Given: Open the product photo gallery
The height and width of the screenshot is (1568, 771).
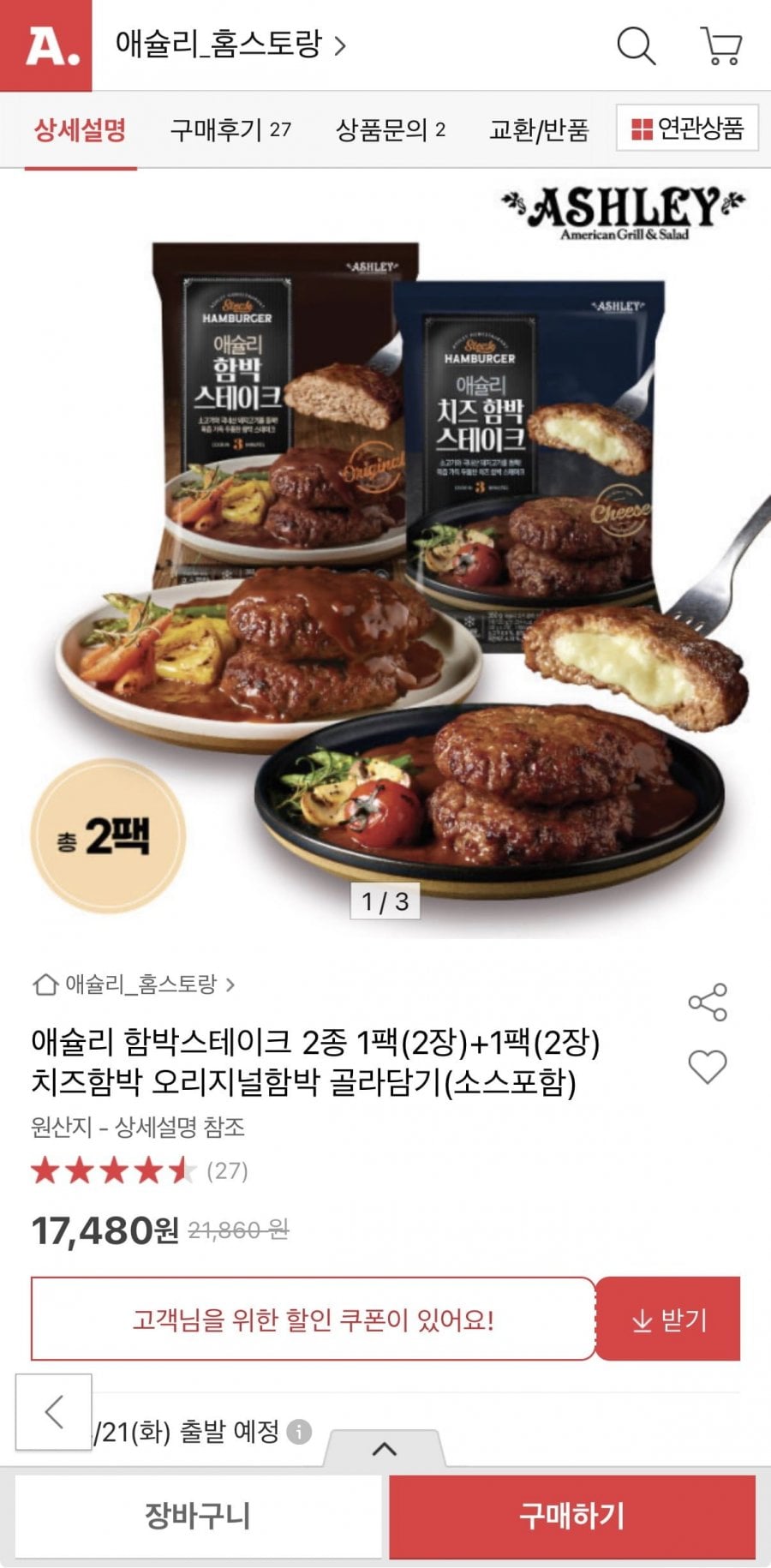Looking at the screenshot, I should pos(385,557).
